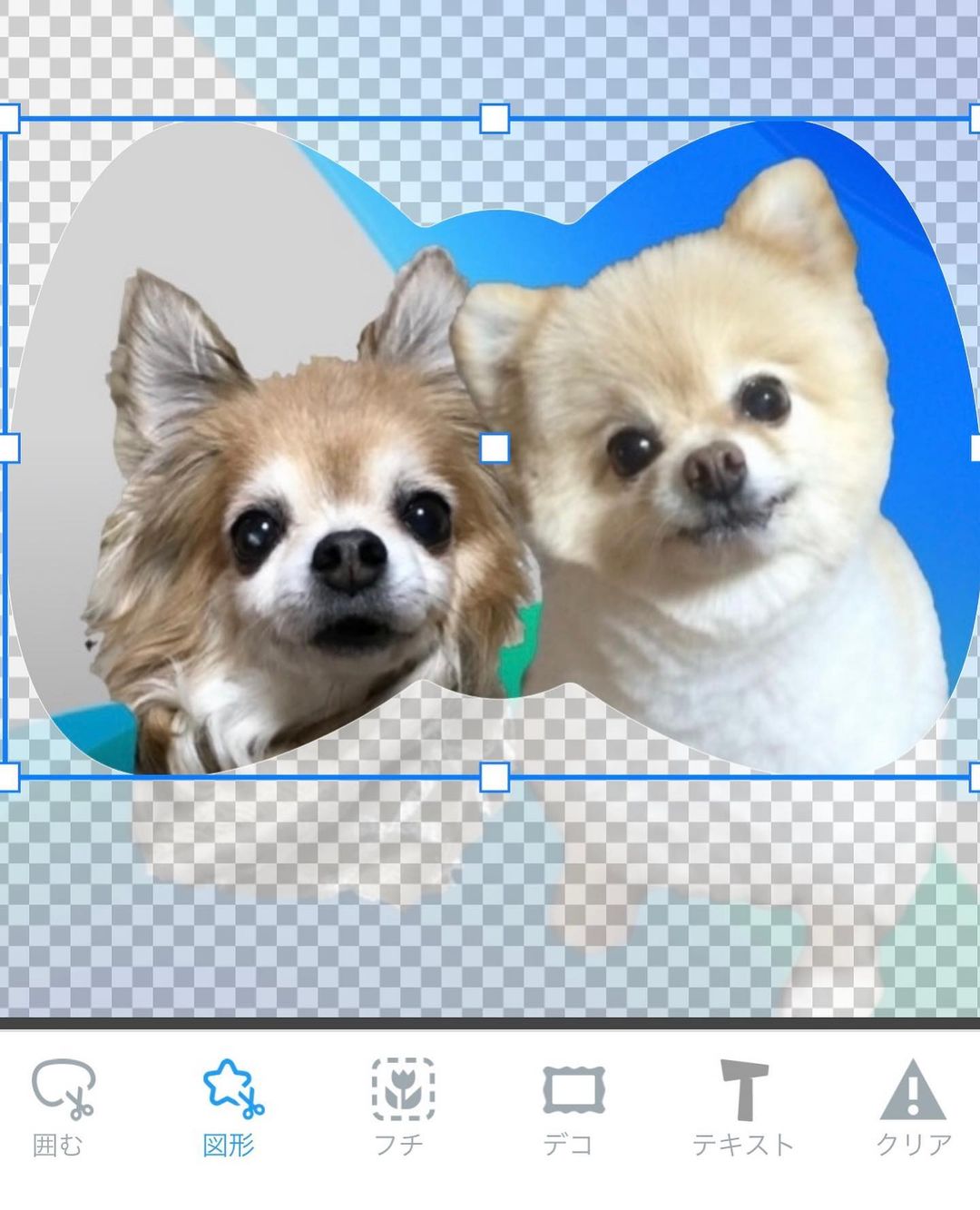Open the デコ decoration frame tool
This screenshot has height=1210, width=980.
click(x=571, y=1106)
